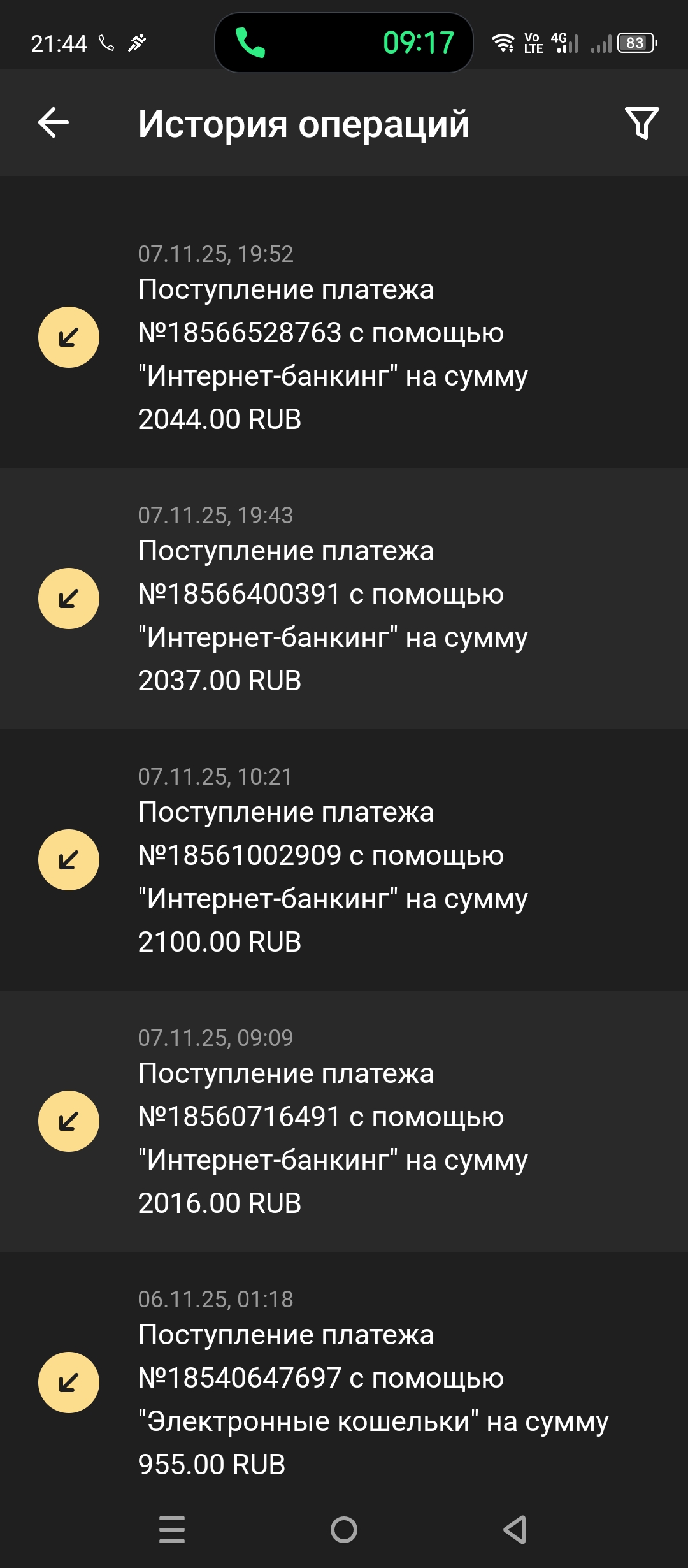This screenshot has height=1568, width=688.
Task: Open the operations filter
Action: [641, 122]
